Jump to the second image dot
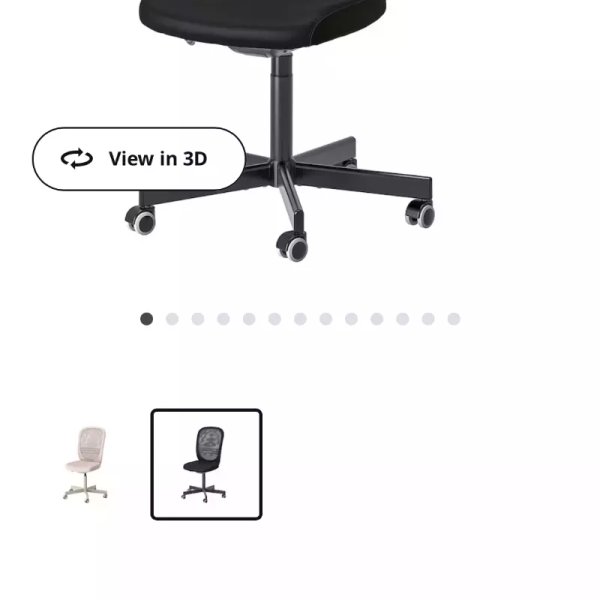Viewport: 600px width, 600px height. [172, 319]
